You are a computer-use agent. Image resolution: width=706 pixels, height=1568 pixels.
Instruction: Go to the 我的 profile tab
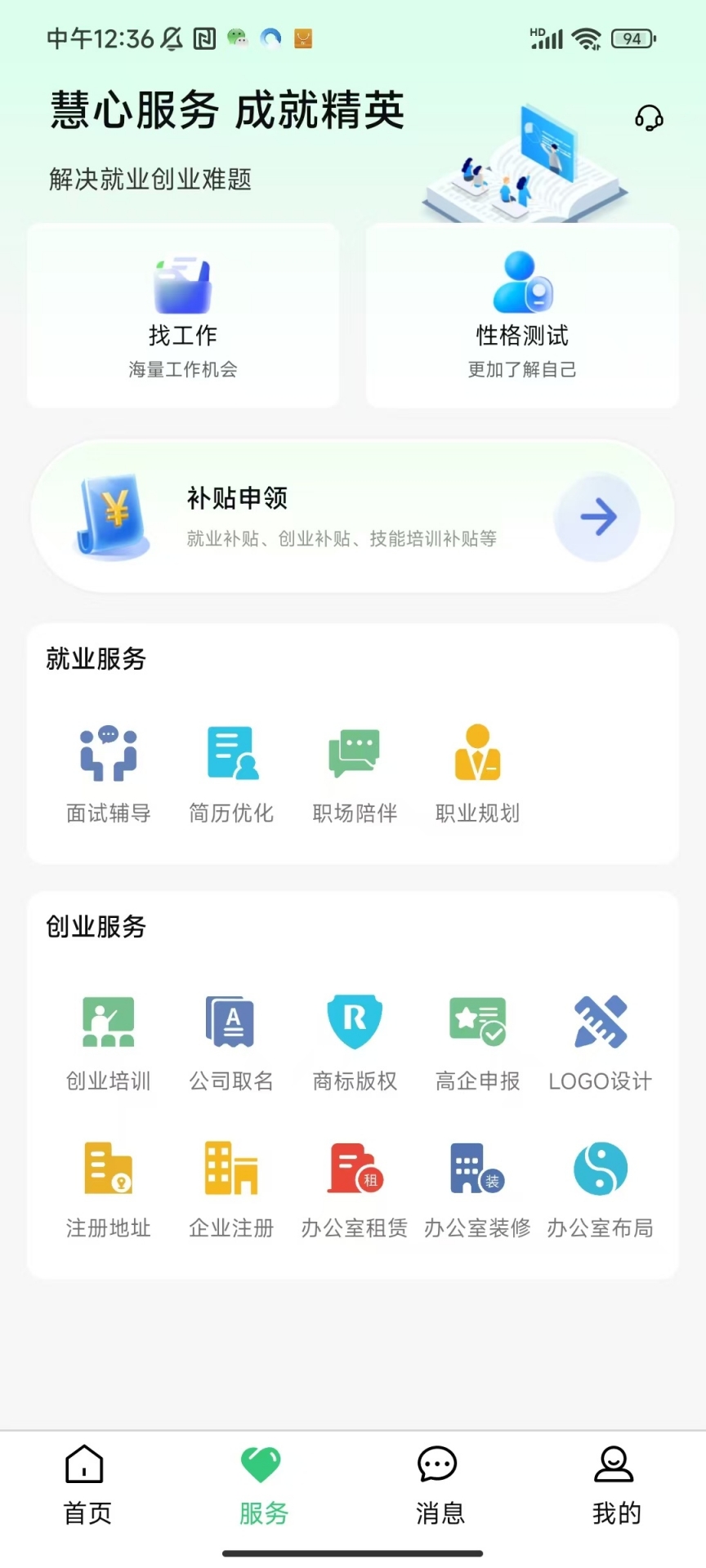click(614, 1486)
